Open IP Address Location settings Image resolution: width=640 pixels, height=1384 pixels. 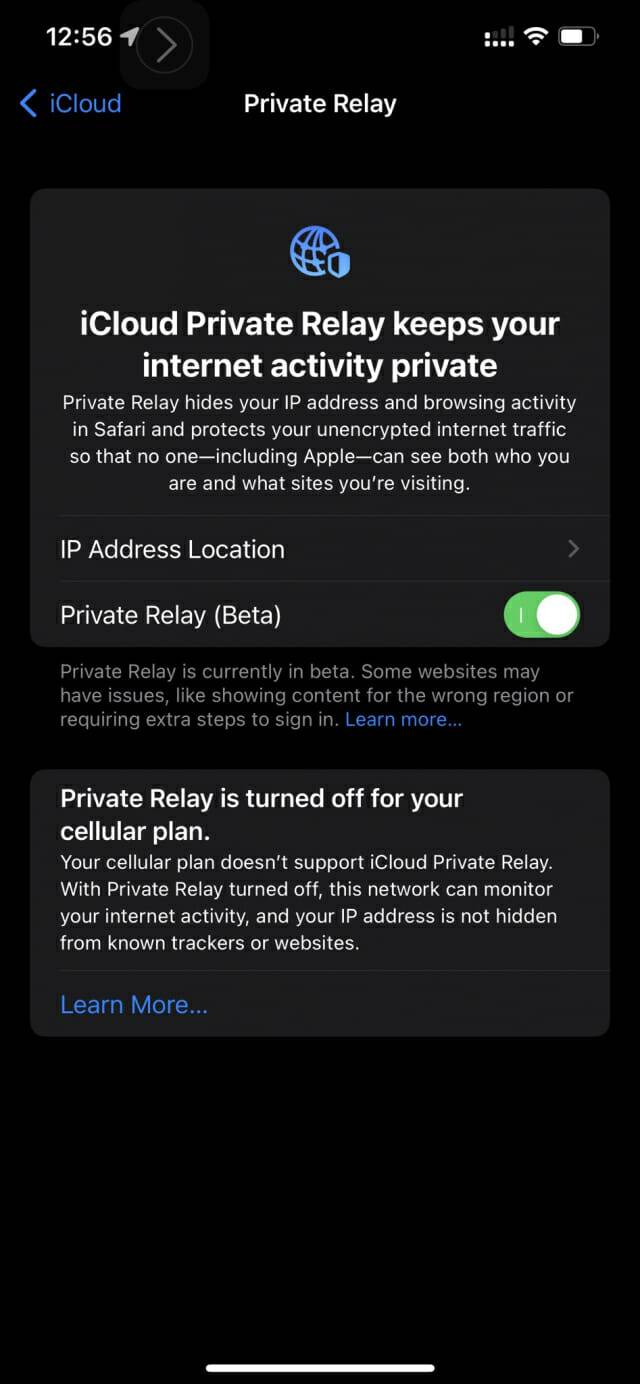[x=320, y=549]
